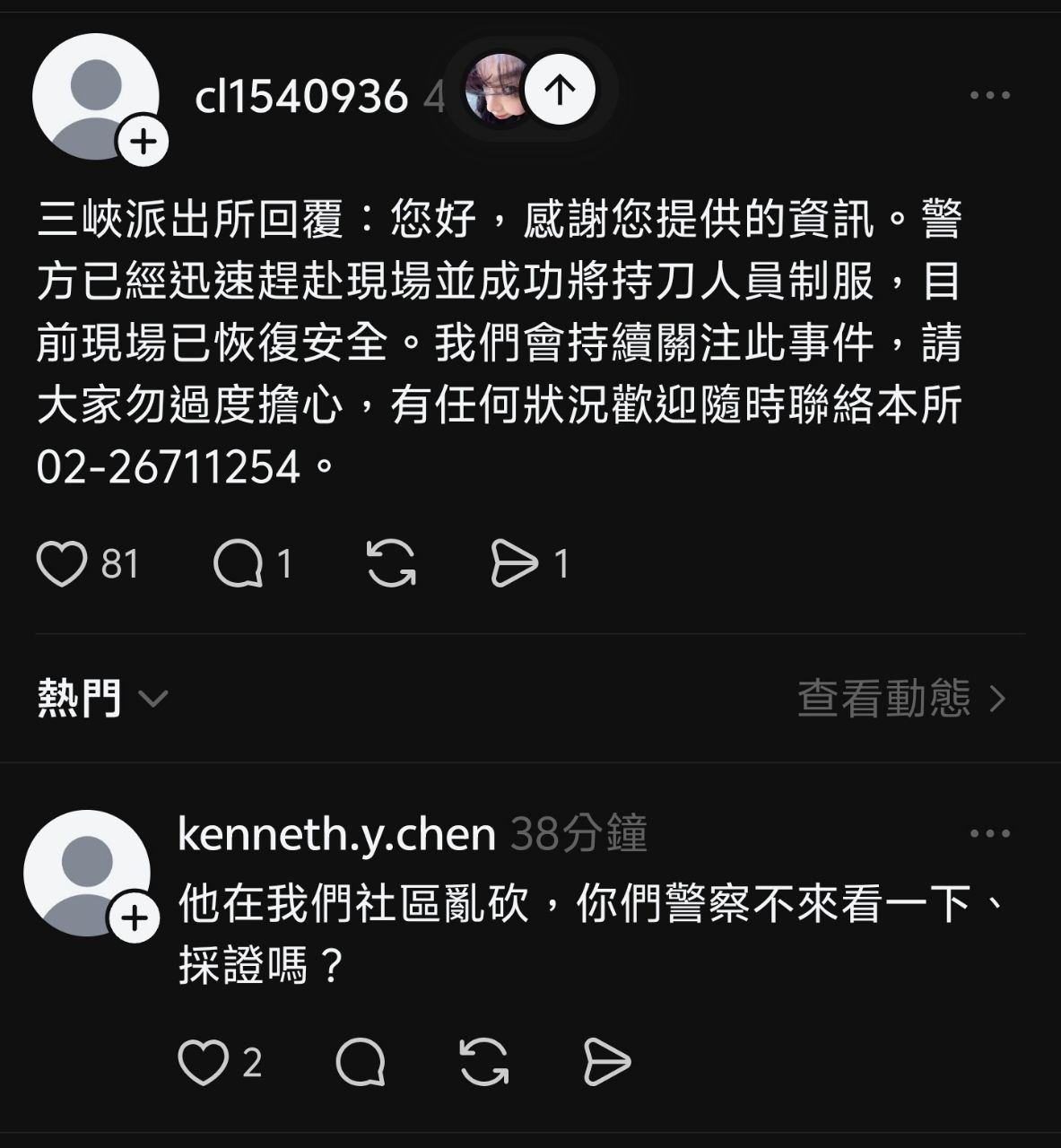This screenshot has height=1148, width=1061.
Task: Share cl1540936's post via send icon
Action: (515, 564)
